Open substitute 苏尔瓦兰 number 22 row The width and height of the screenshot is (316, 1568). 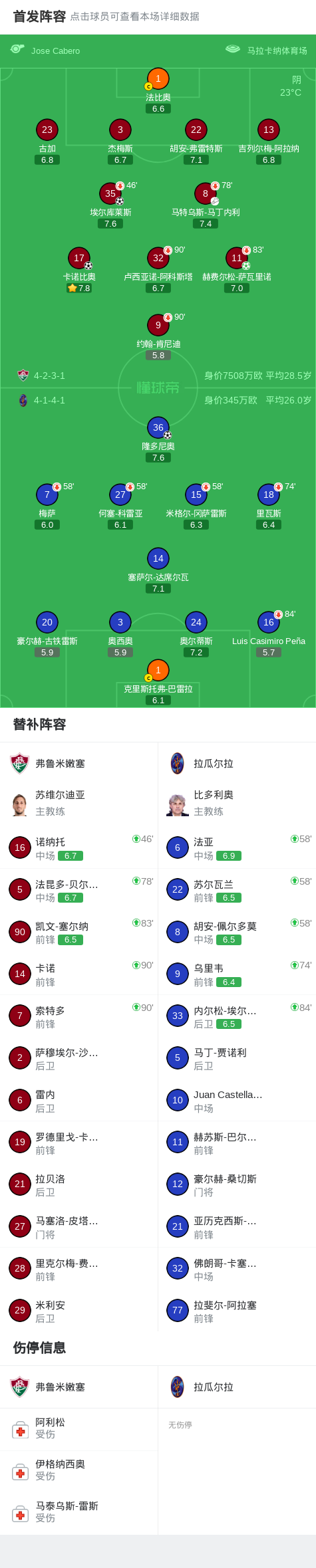[237, 889]
